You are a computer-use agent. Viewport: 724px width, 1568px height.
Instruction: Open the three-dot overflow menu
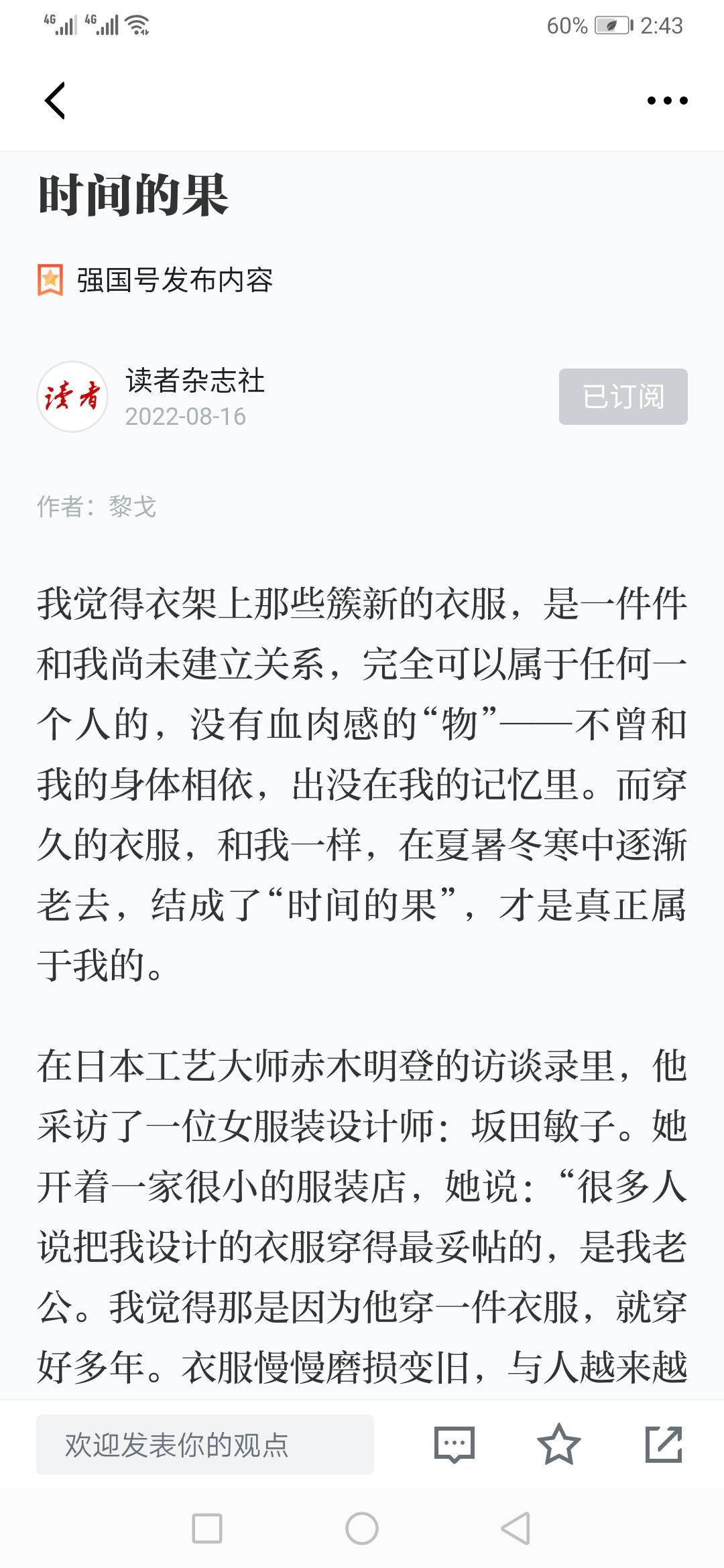(667, 101)
